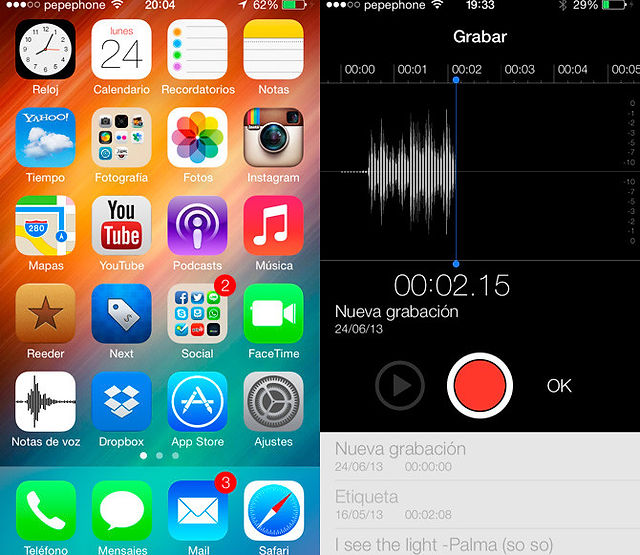The width and height of the screenshot is (640, 555).
Task: Open the Mail app in the dock
Action: (x=197, y=510)
